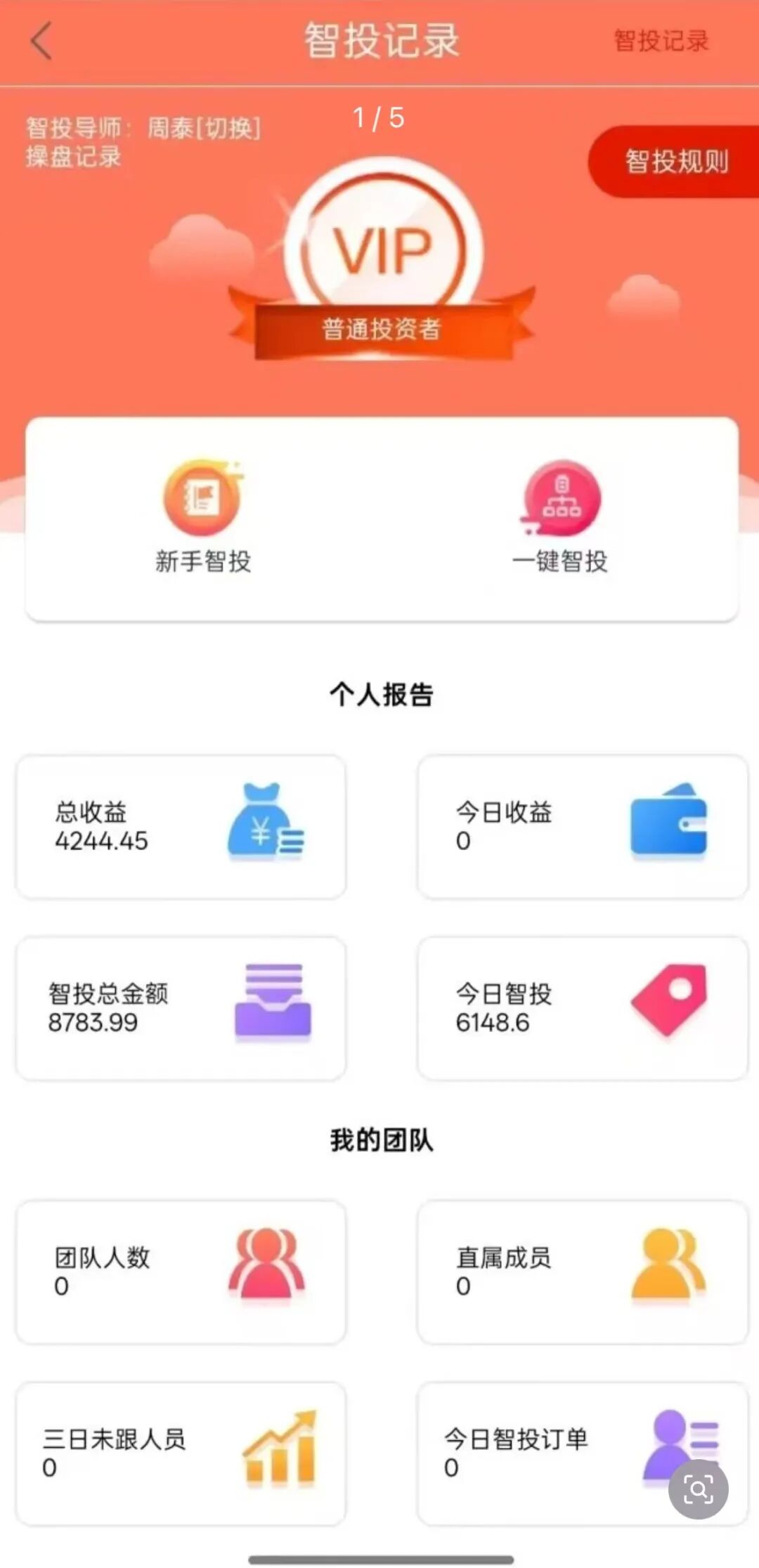Tap the 1/5 page indicator
The image size is (759, 1568).
[x=379, y=118]
